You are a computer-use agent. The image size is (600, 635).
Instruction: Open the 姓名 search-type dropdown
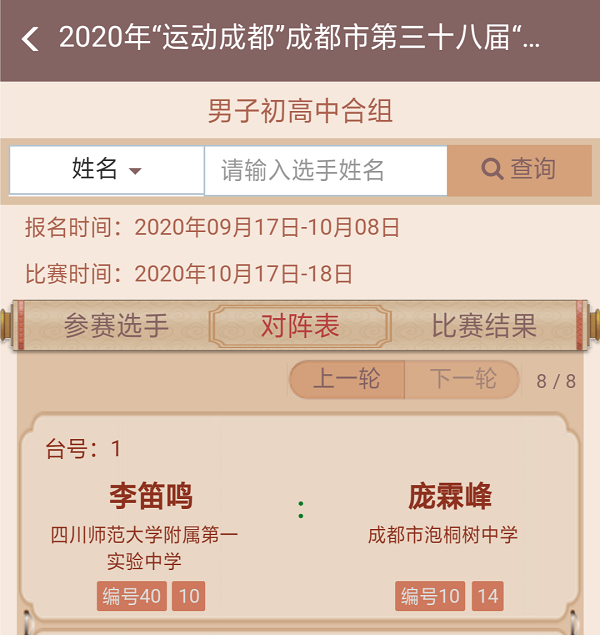coord(106,170)
